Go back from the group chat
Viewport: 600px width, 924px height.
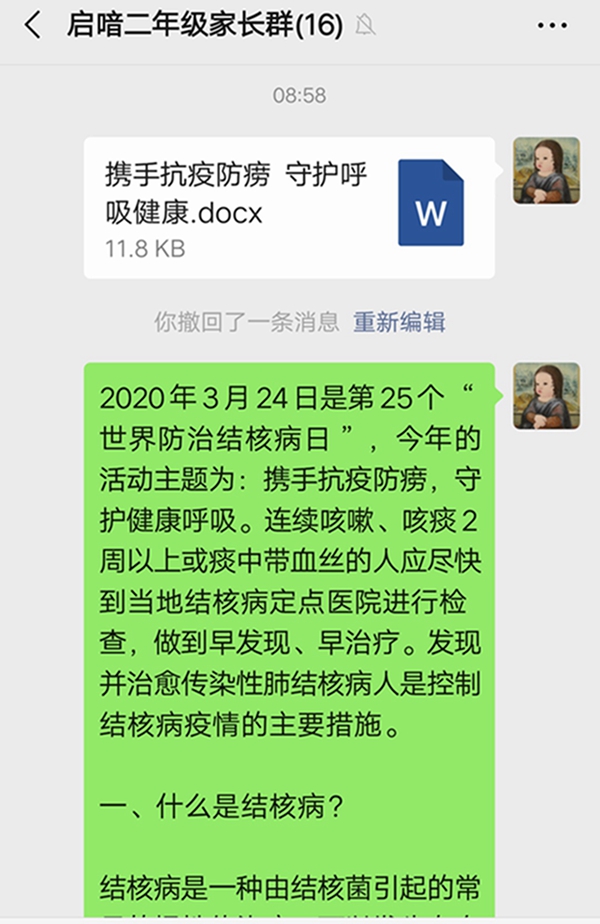tap(32, 26)
